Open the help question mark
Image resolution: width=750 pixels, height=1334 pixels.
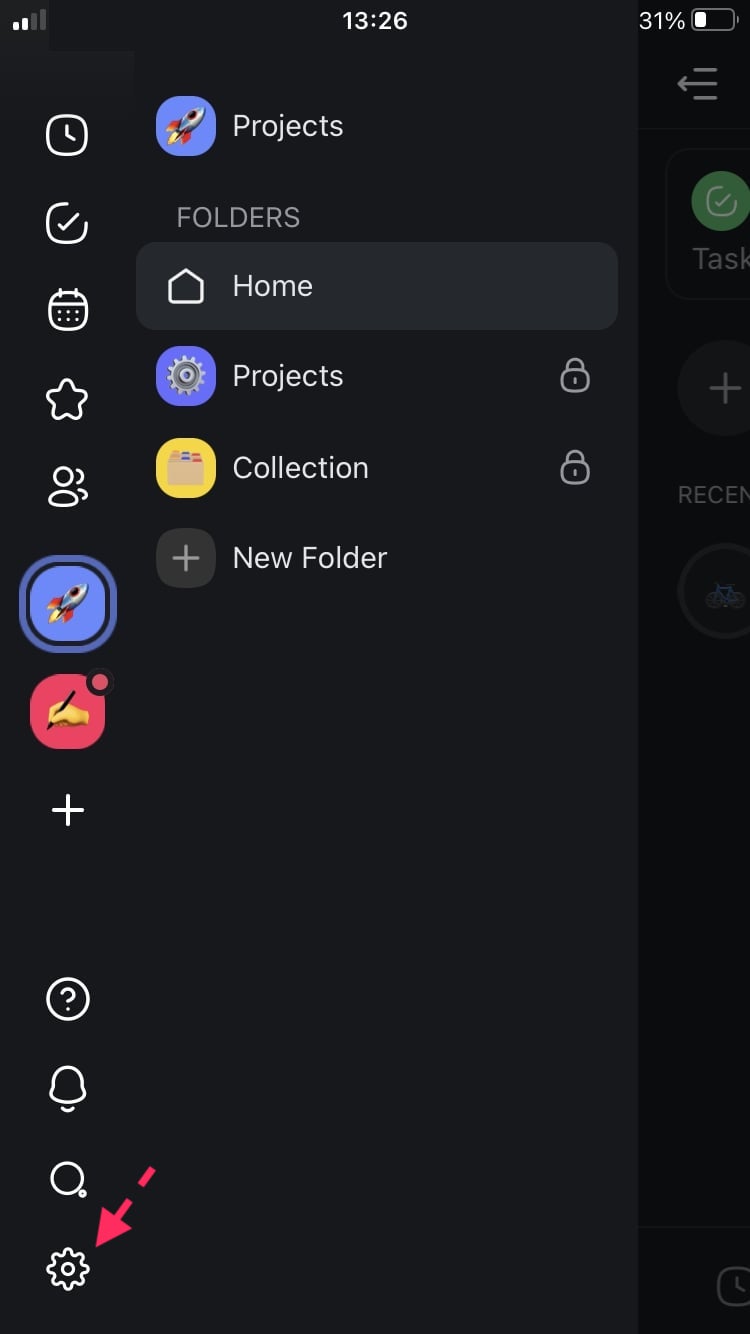click(x=68, y=999)
